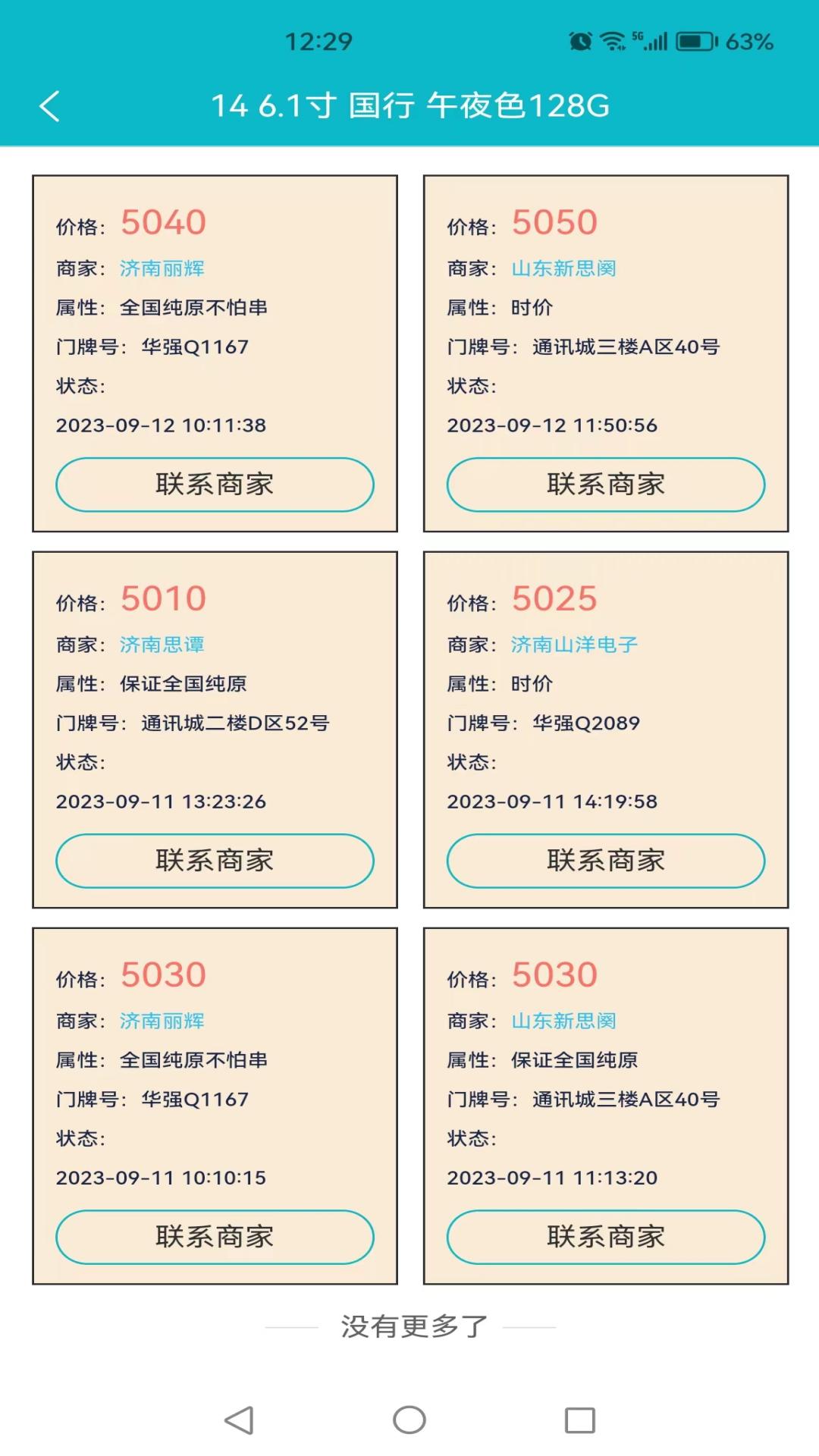The image size is (819, 1456).
Task: Open merchant link 济南思谭
Action: [162, 645]
